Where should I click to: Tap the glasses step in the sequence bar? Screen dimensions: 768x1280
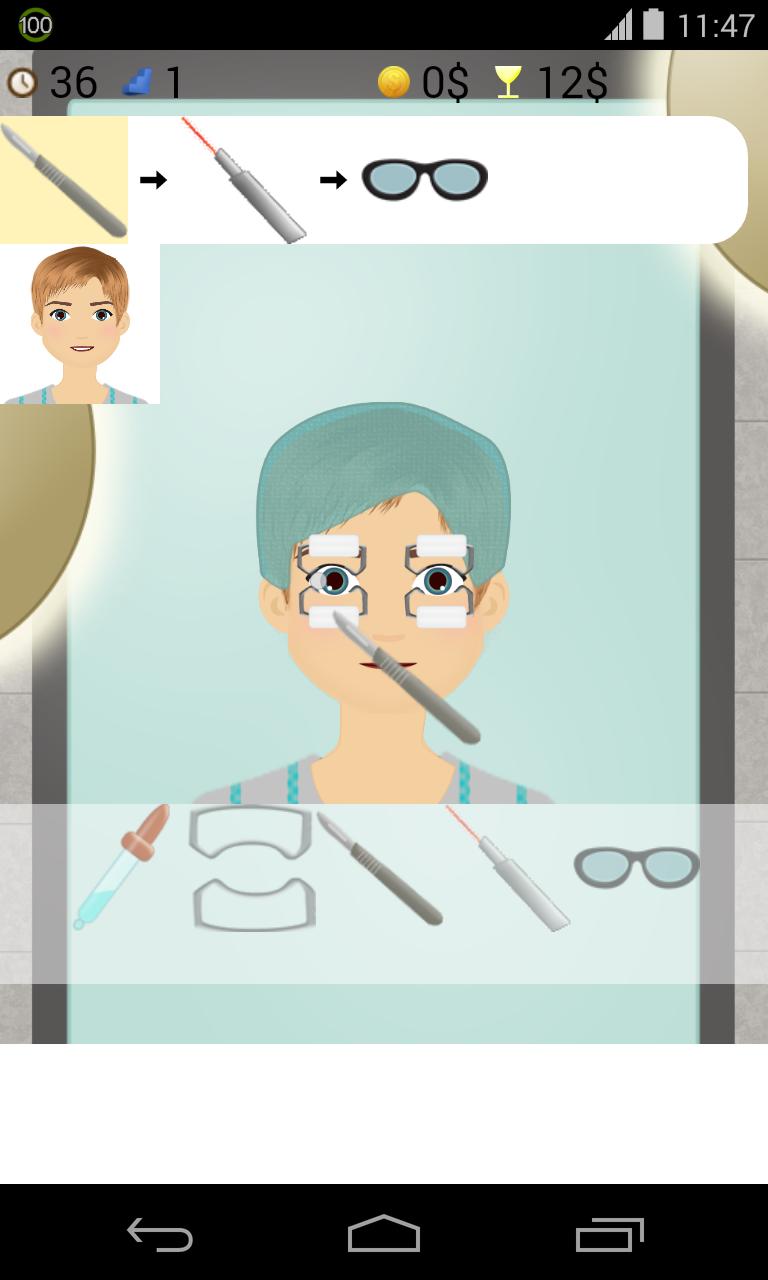[424, 180]
